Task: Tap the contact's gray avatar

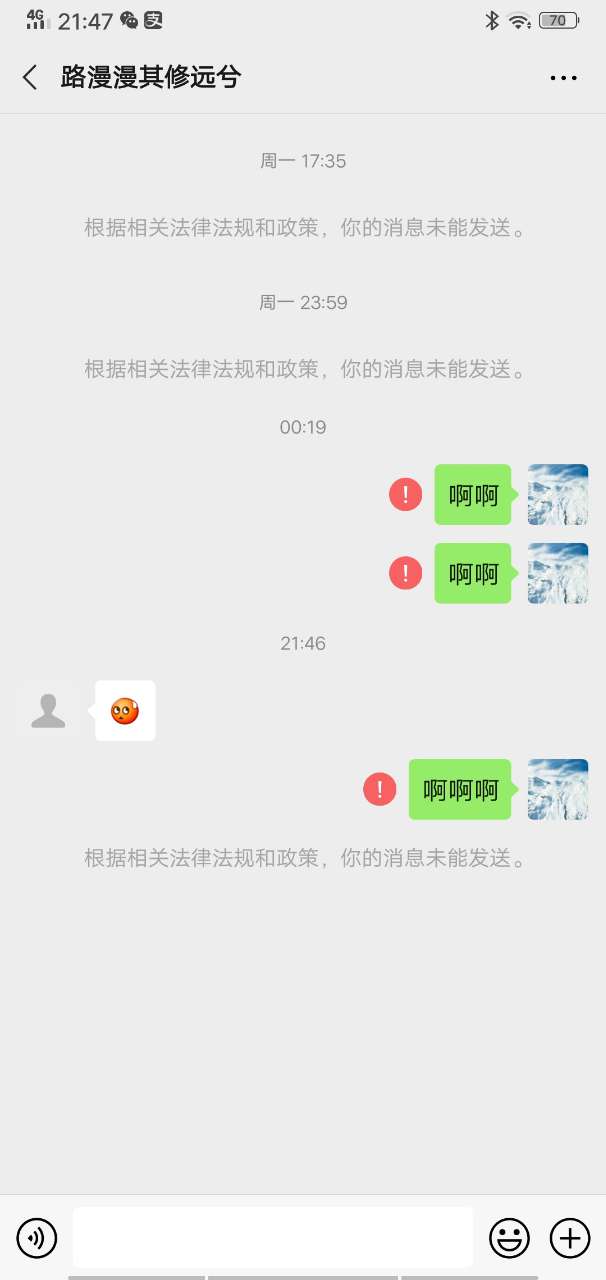Action: [48, 711]
